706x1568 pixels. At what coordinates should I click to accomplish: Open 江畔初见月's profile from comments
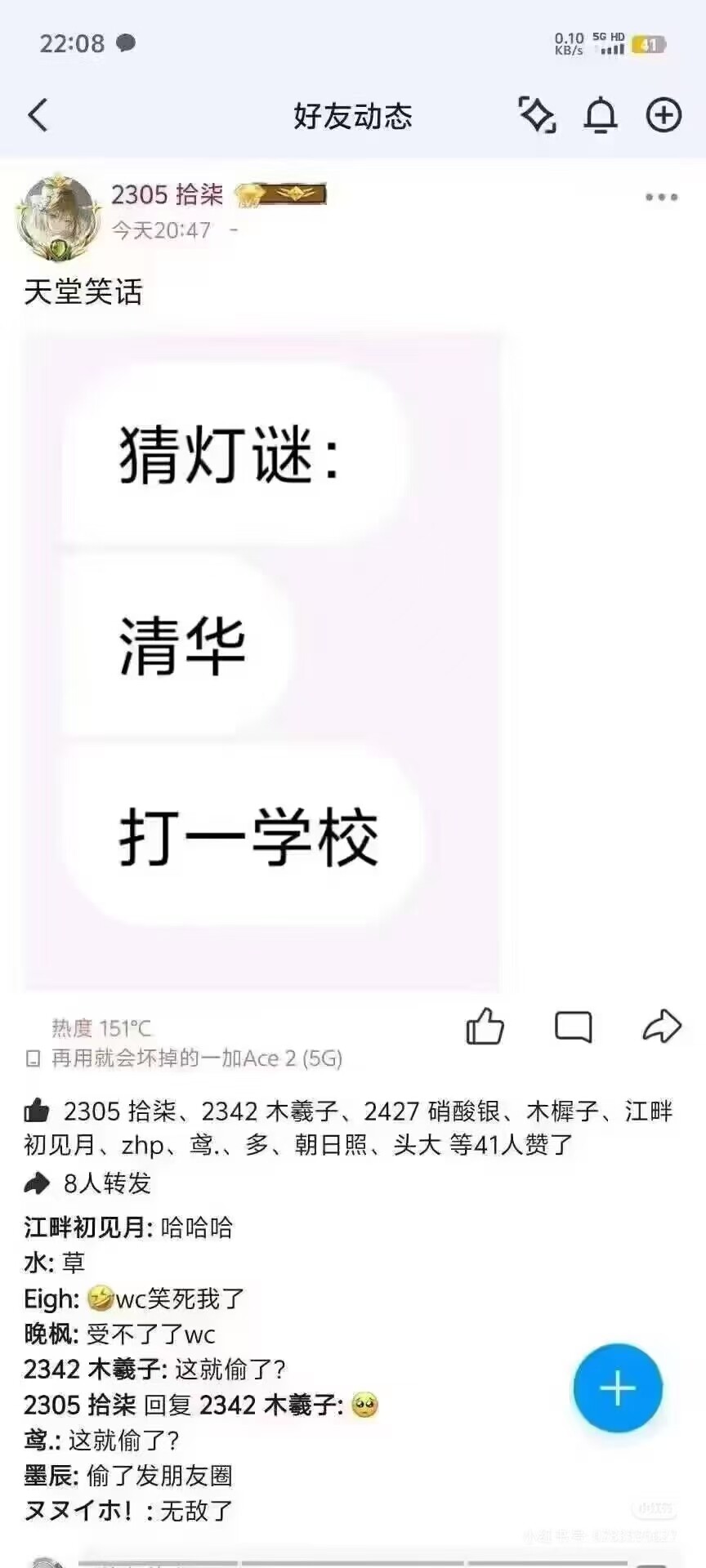(87, 1227)
